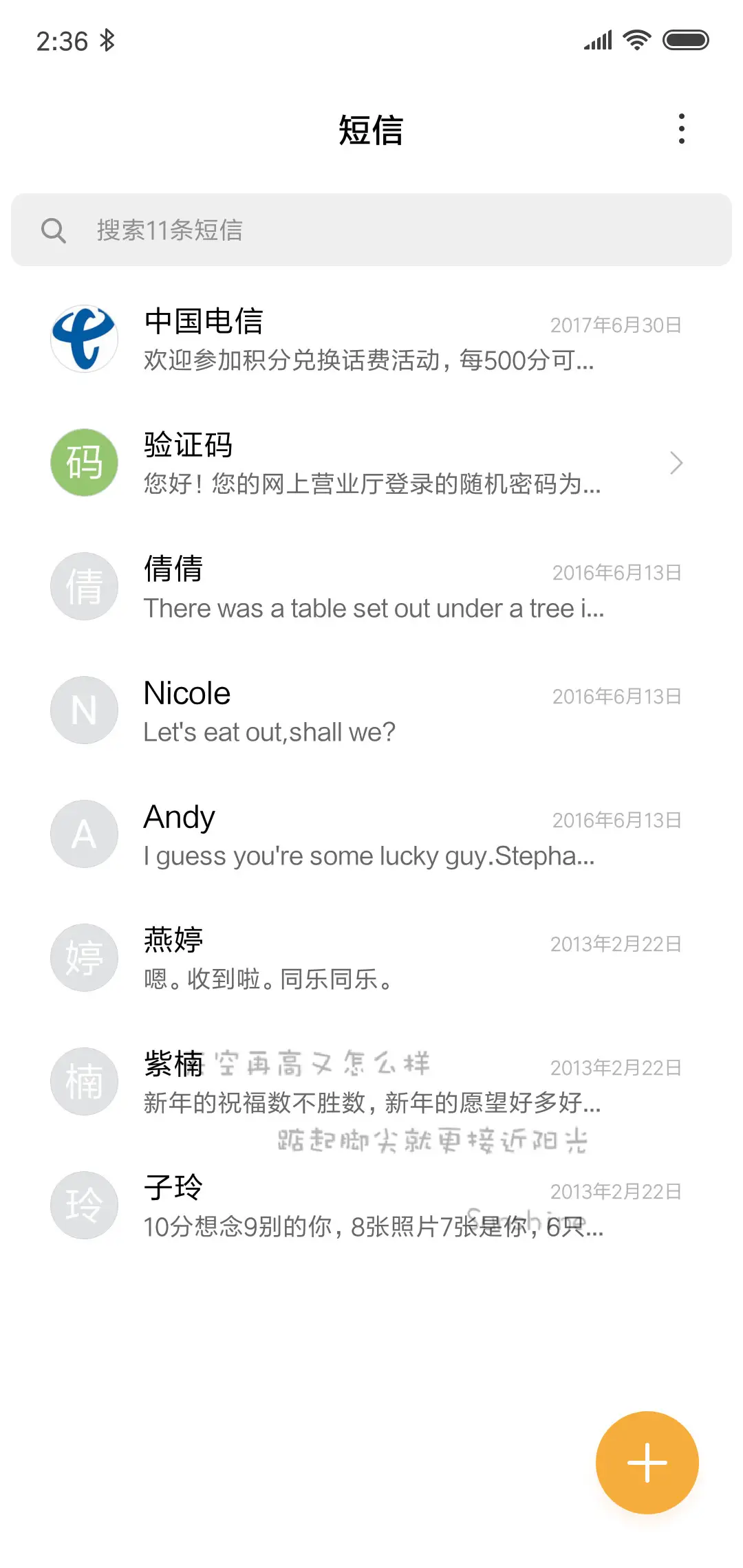Open the three-dot overflow menu
743x1568 pixels.
pos(682,129)
